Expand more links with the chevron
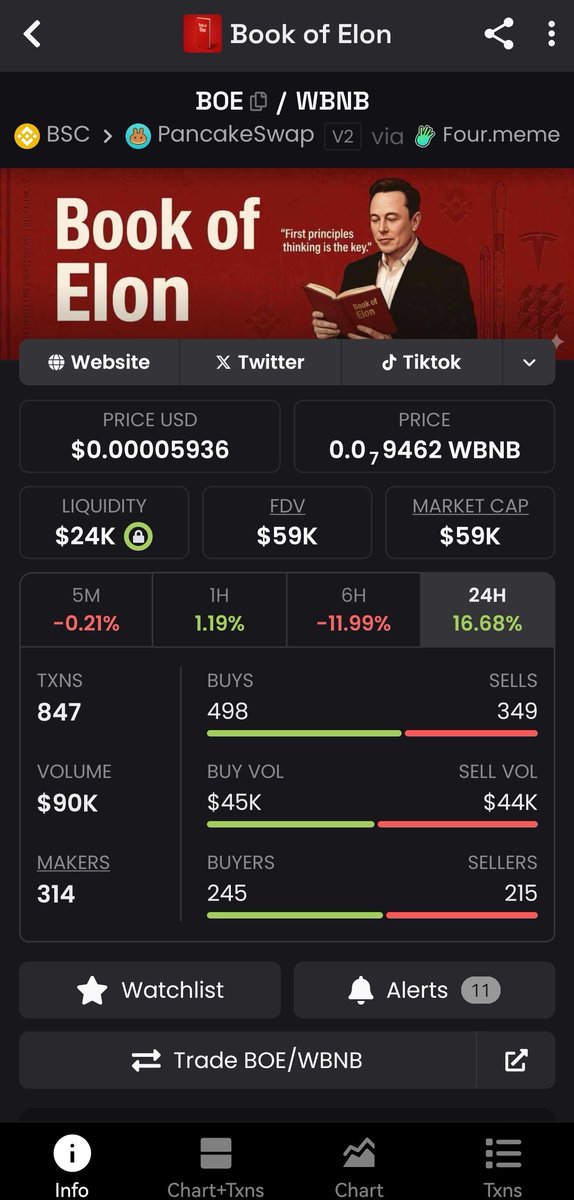This screenshot has height=1200, width=574. [529, 362]
